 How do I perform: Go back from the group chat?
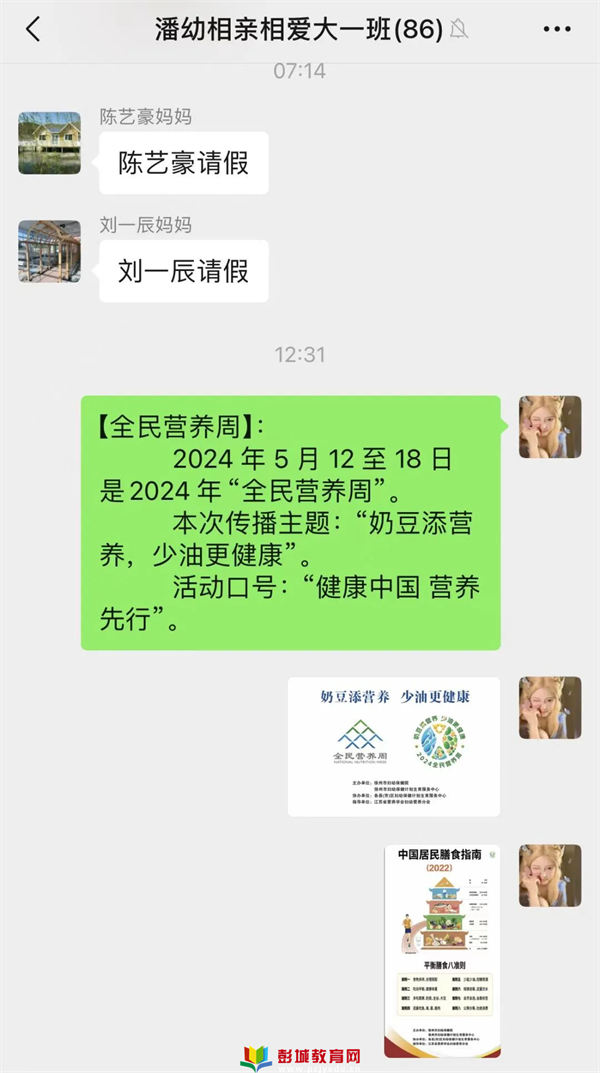coord(33,30)
